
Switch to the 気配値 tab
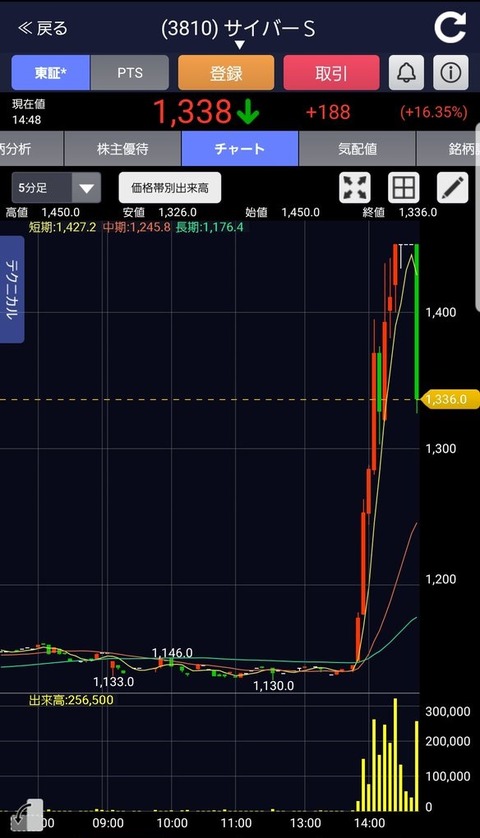pos(357,149)
